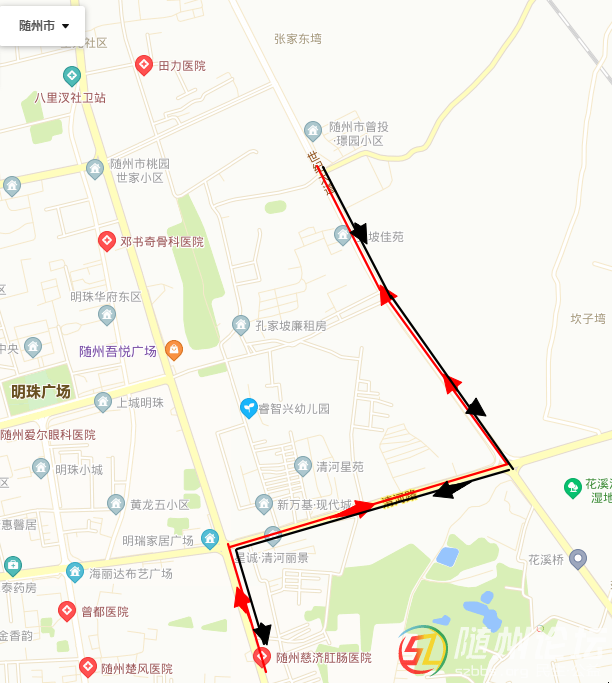
Task: Tap the 花溪桥 location marker
Action: [577, 559]
